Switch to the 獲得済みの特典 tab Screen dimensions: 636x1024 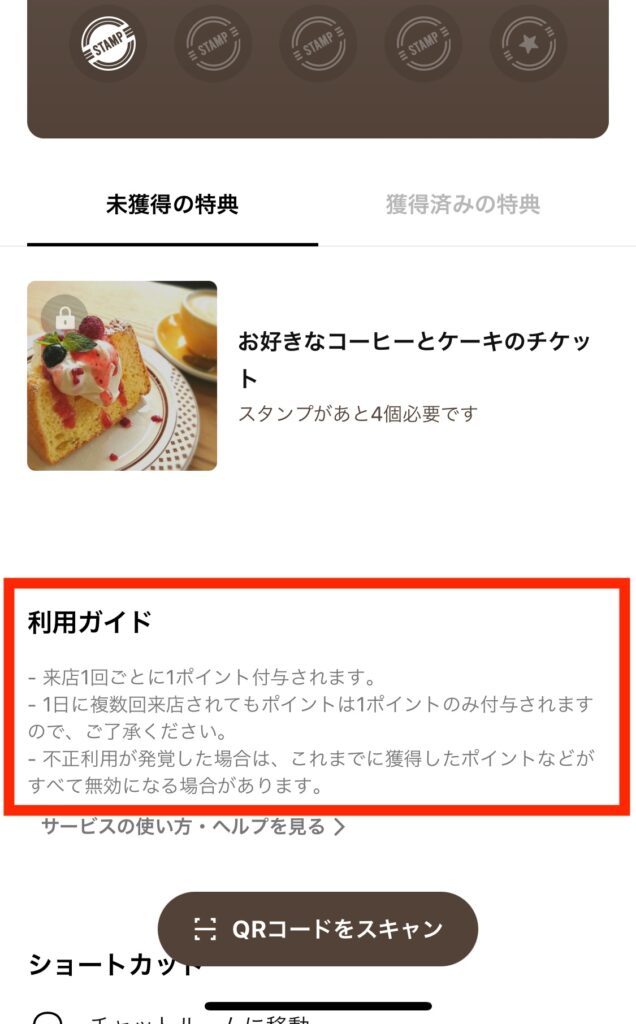463,205
